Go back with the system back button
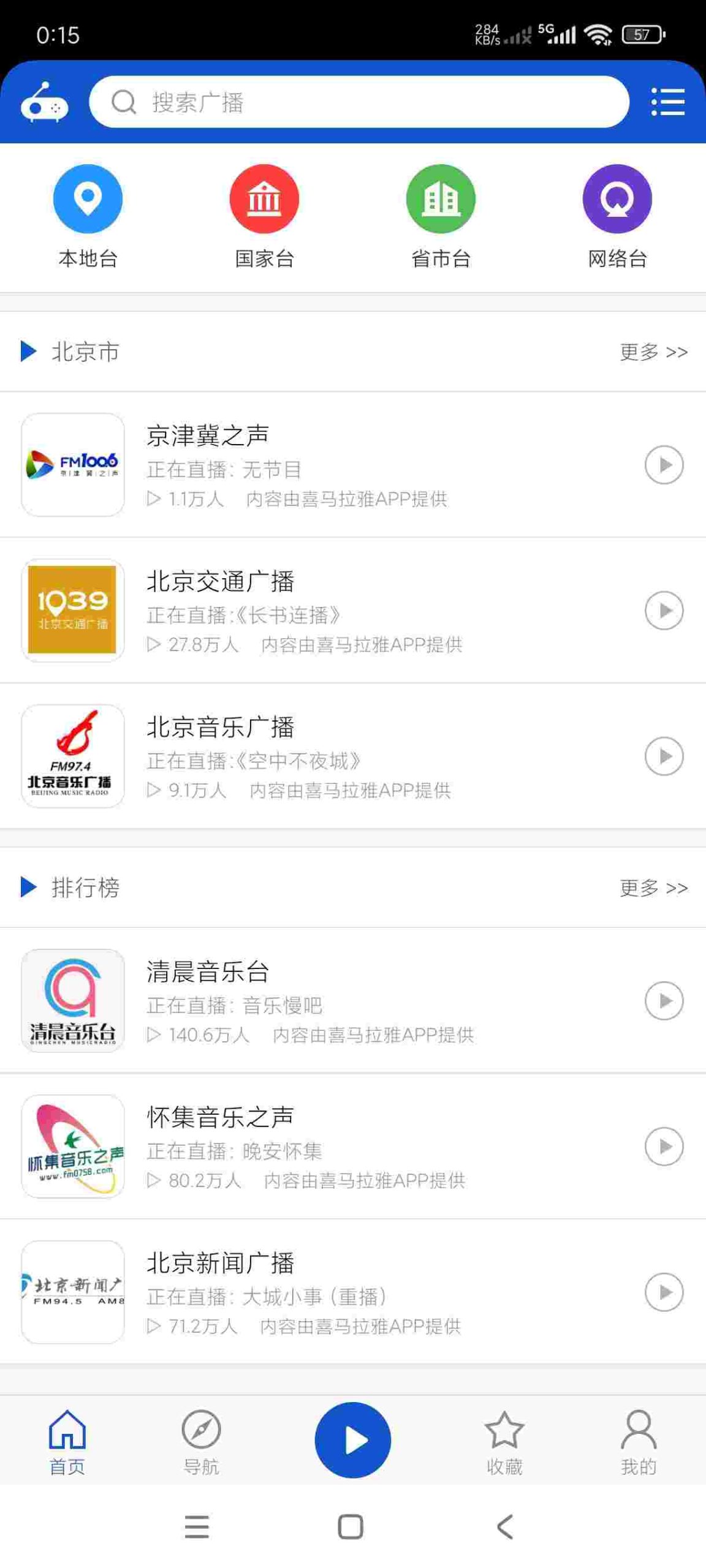This screenshot has height=1568, width=706. point(505,1527)
